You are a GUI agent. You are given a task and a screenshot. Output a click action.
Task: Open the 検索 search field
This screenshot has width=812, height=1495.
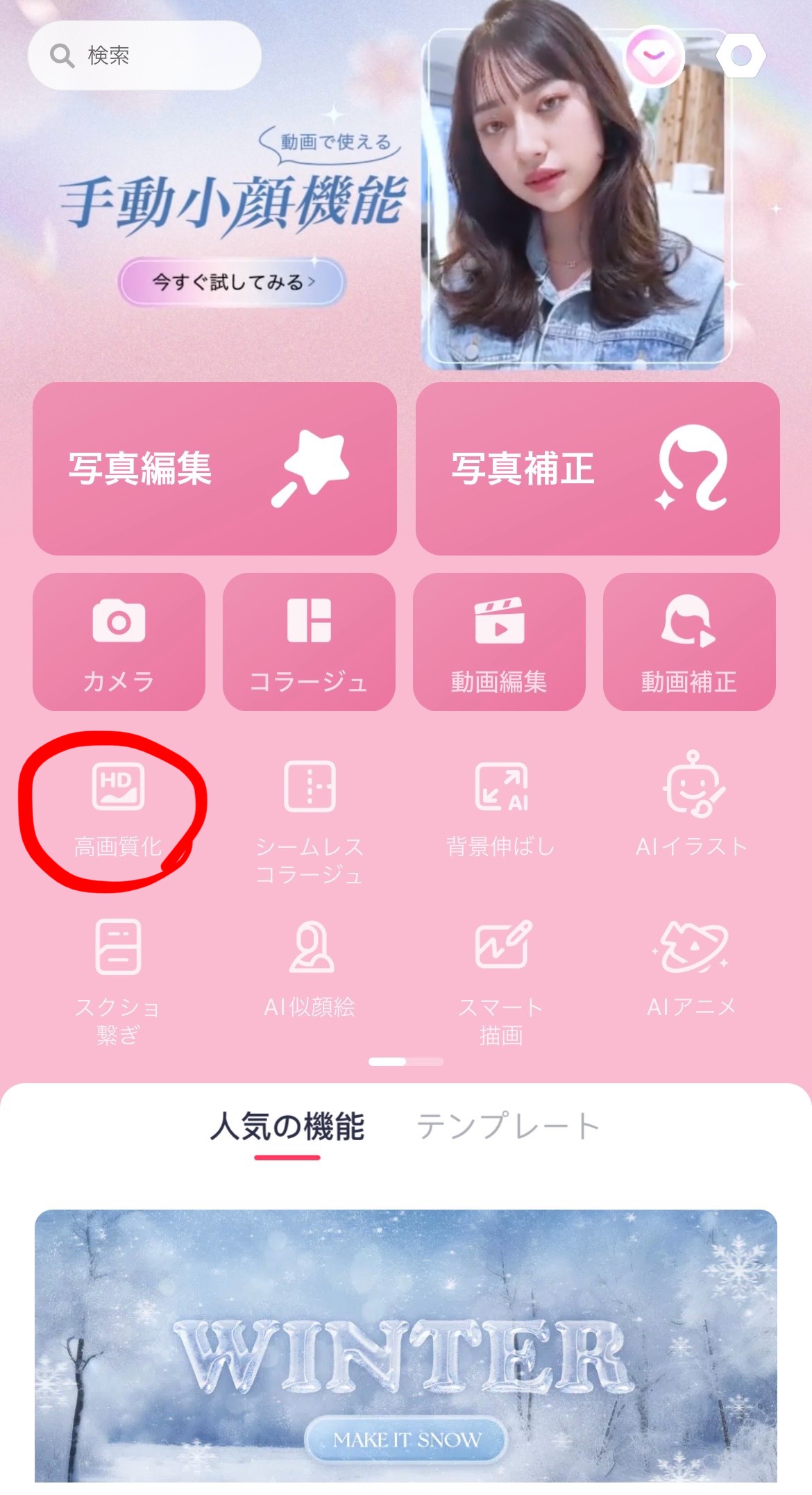pos(144,55)
